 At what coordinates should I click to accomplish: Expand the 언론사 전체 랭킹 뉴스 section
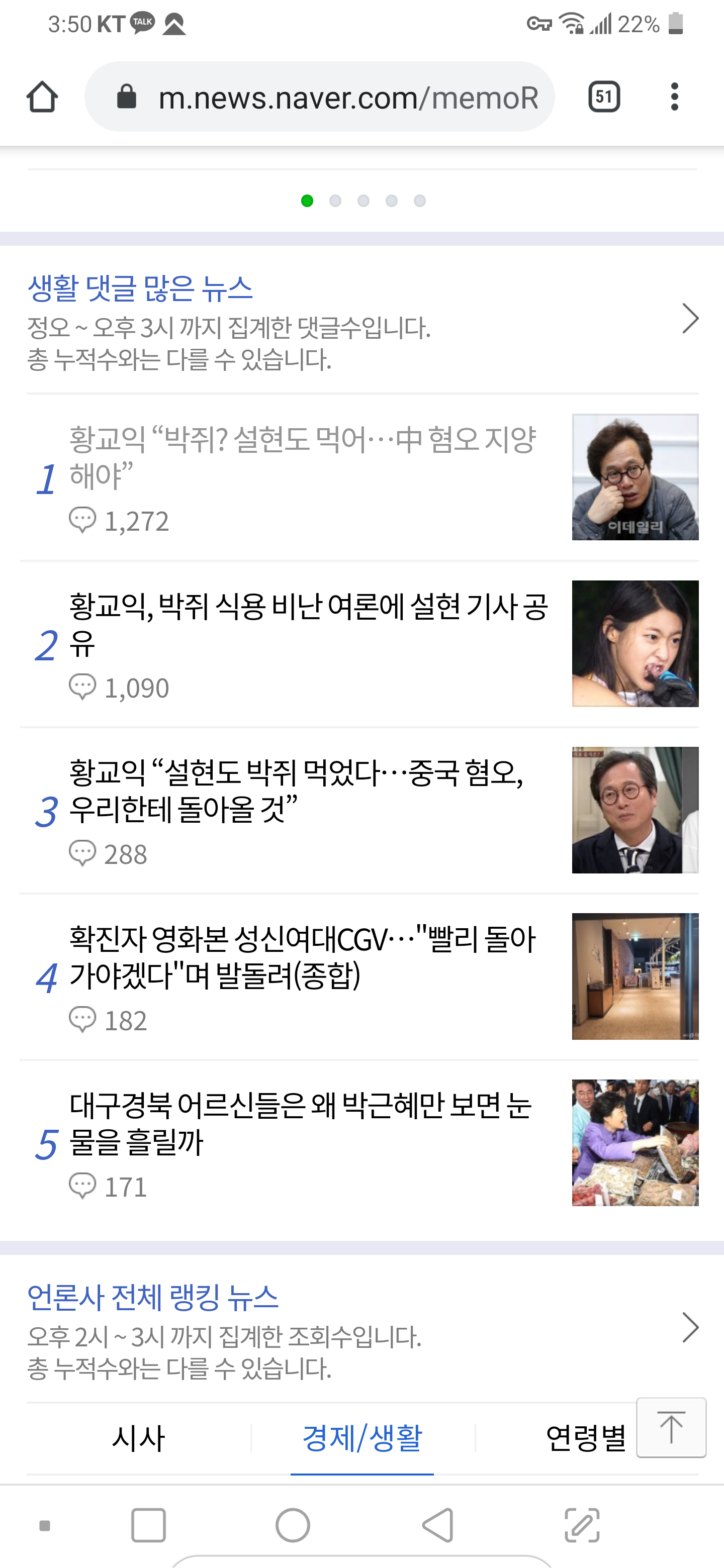689,1328
